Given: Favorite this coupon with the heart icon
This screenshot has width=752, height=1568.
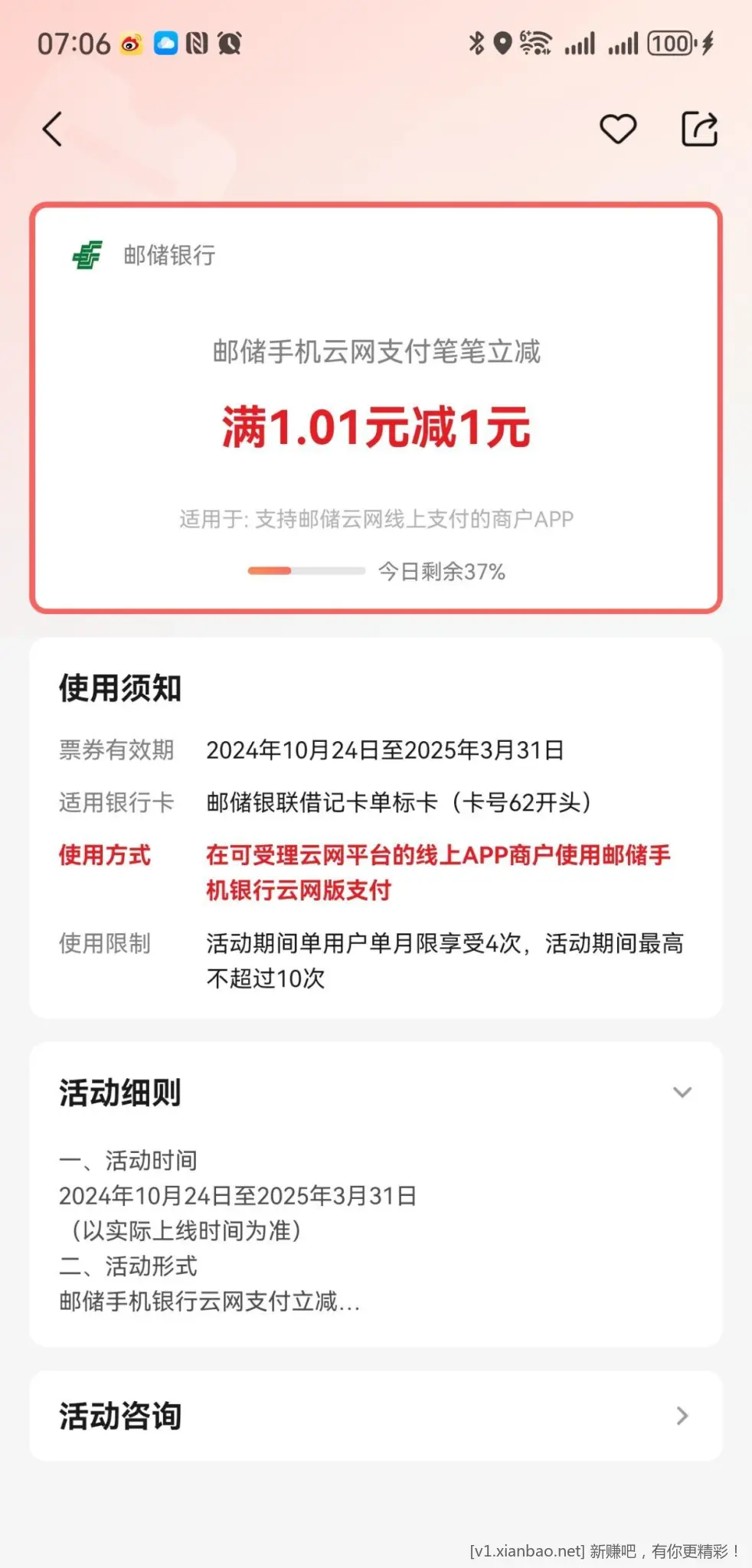Looking at the screenshot, I should click(617, 129).
